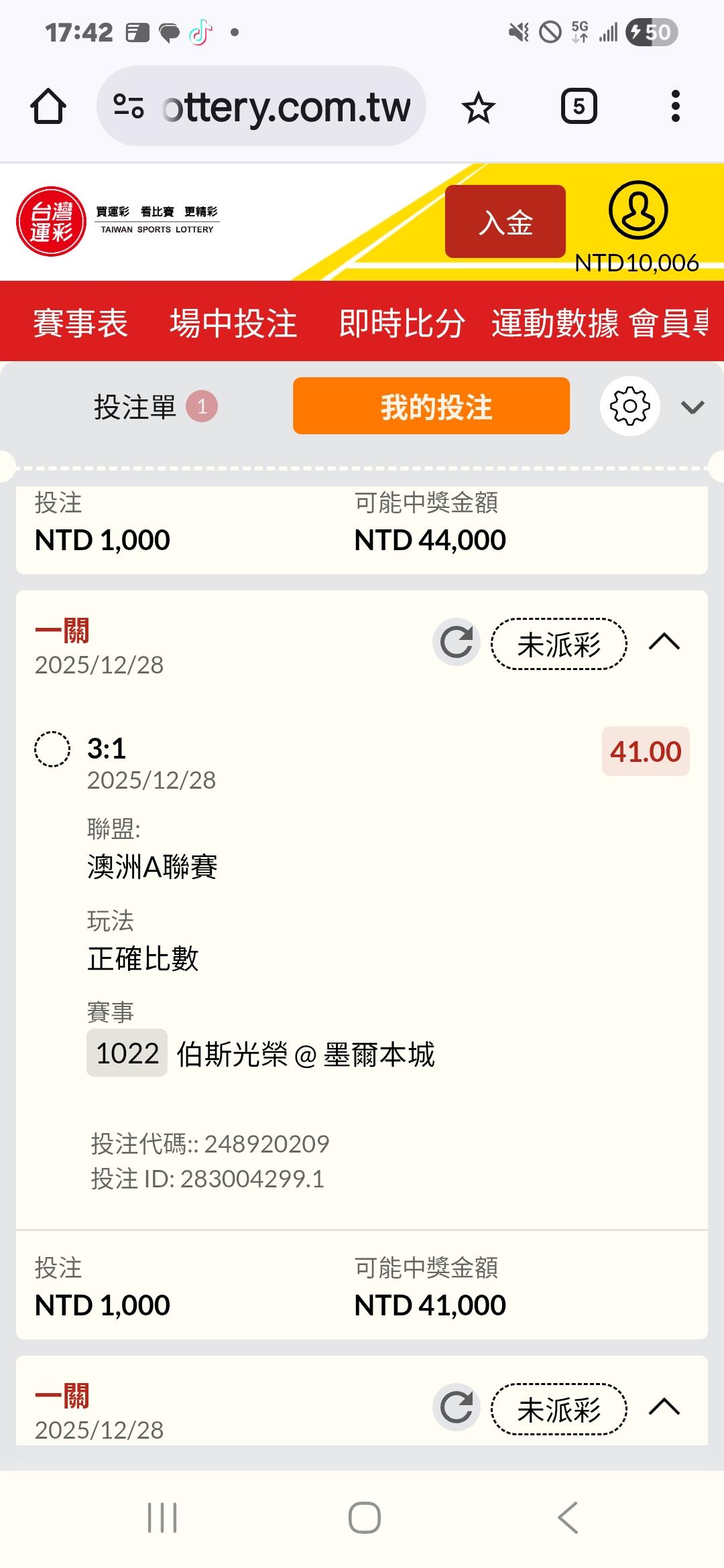Viewport: 724px width, 1568px height.
Task: Open the member account icon
Action: point(638,210)
